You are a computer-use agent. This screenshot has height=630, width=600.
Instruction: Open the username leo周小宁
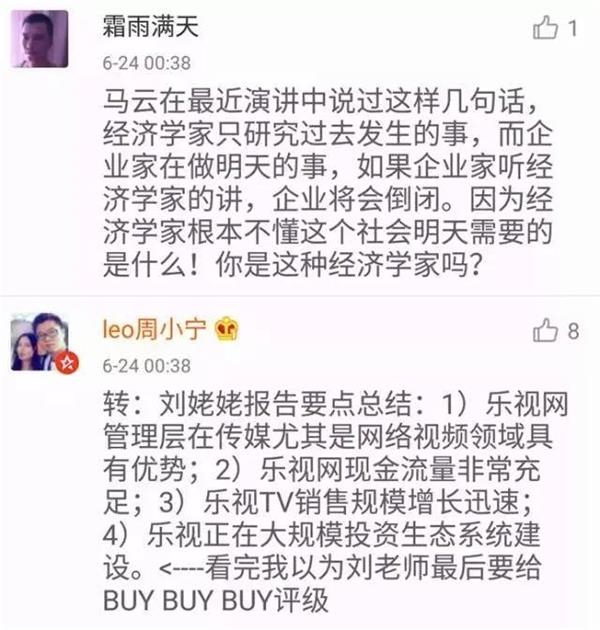154,331
